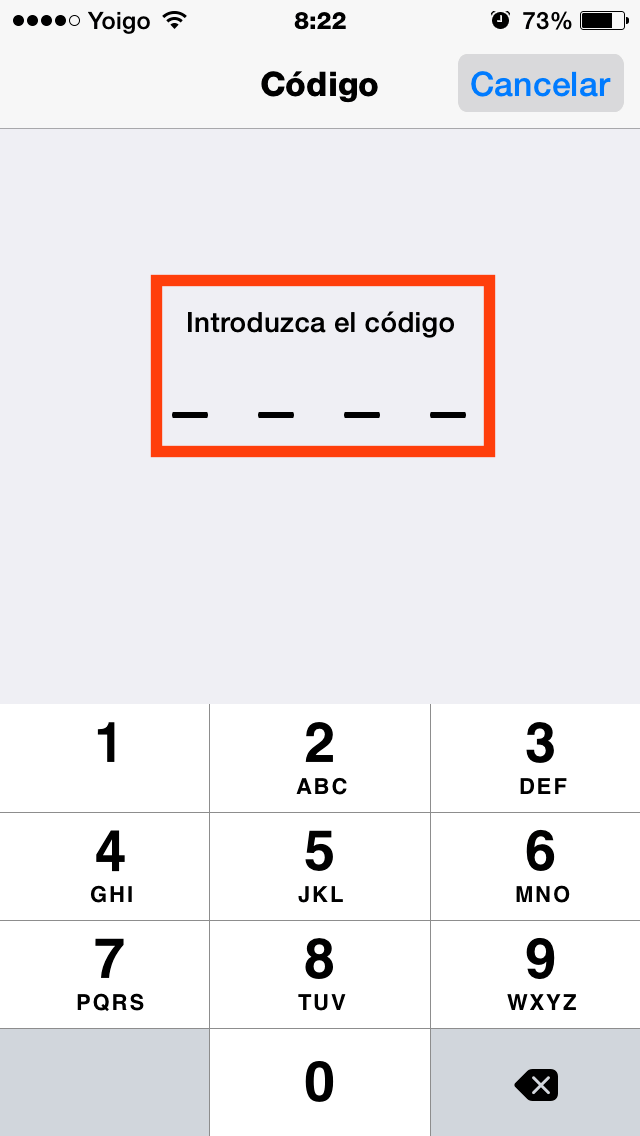
Task: Tap the 9 WXYZ key
Action: click(536, 974)
